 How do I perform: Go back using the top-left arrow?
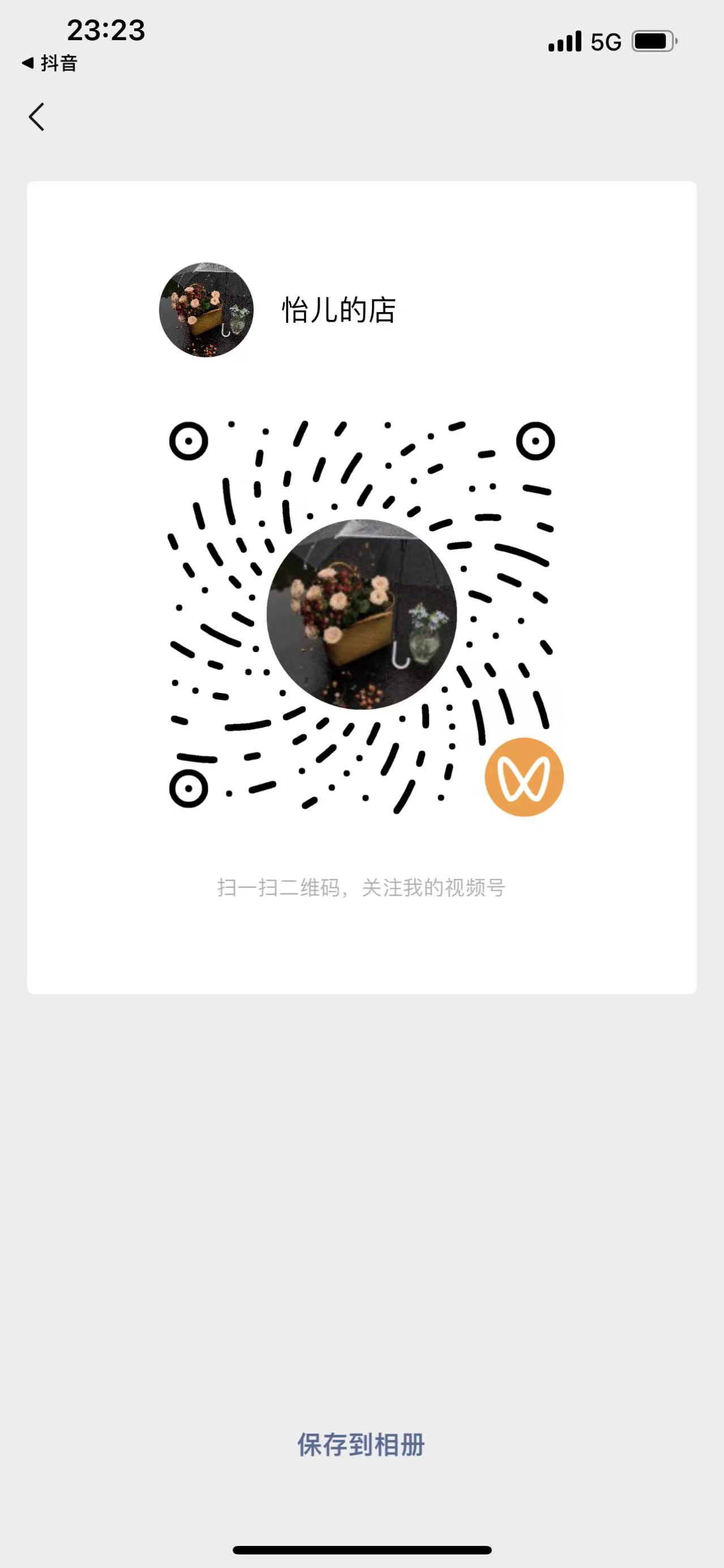tap(36, 116)
